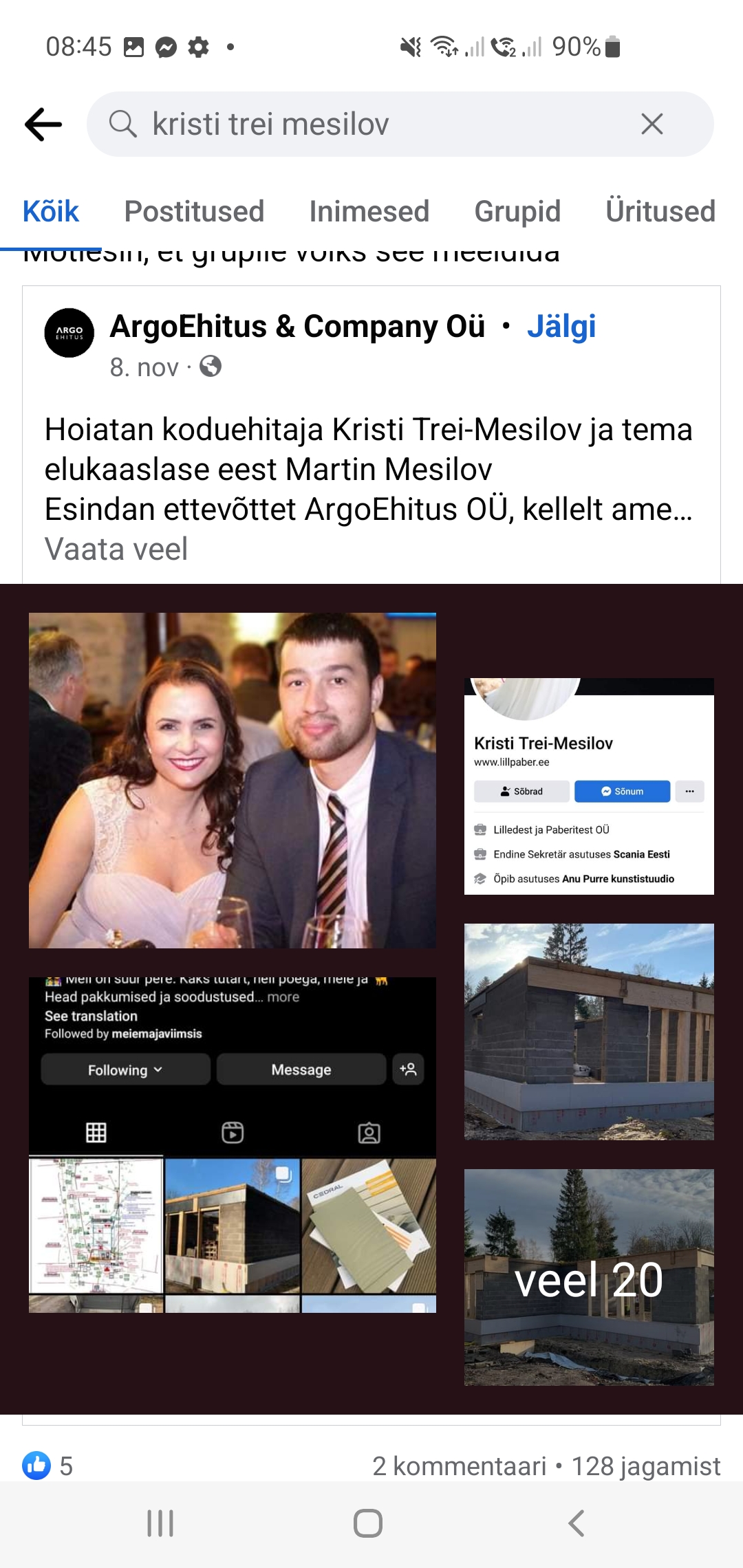Switch to the Postitused tab
The image size is (743, 1568).
tap(194, 211)
